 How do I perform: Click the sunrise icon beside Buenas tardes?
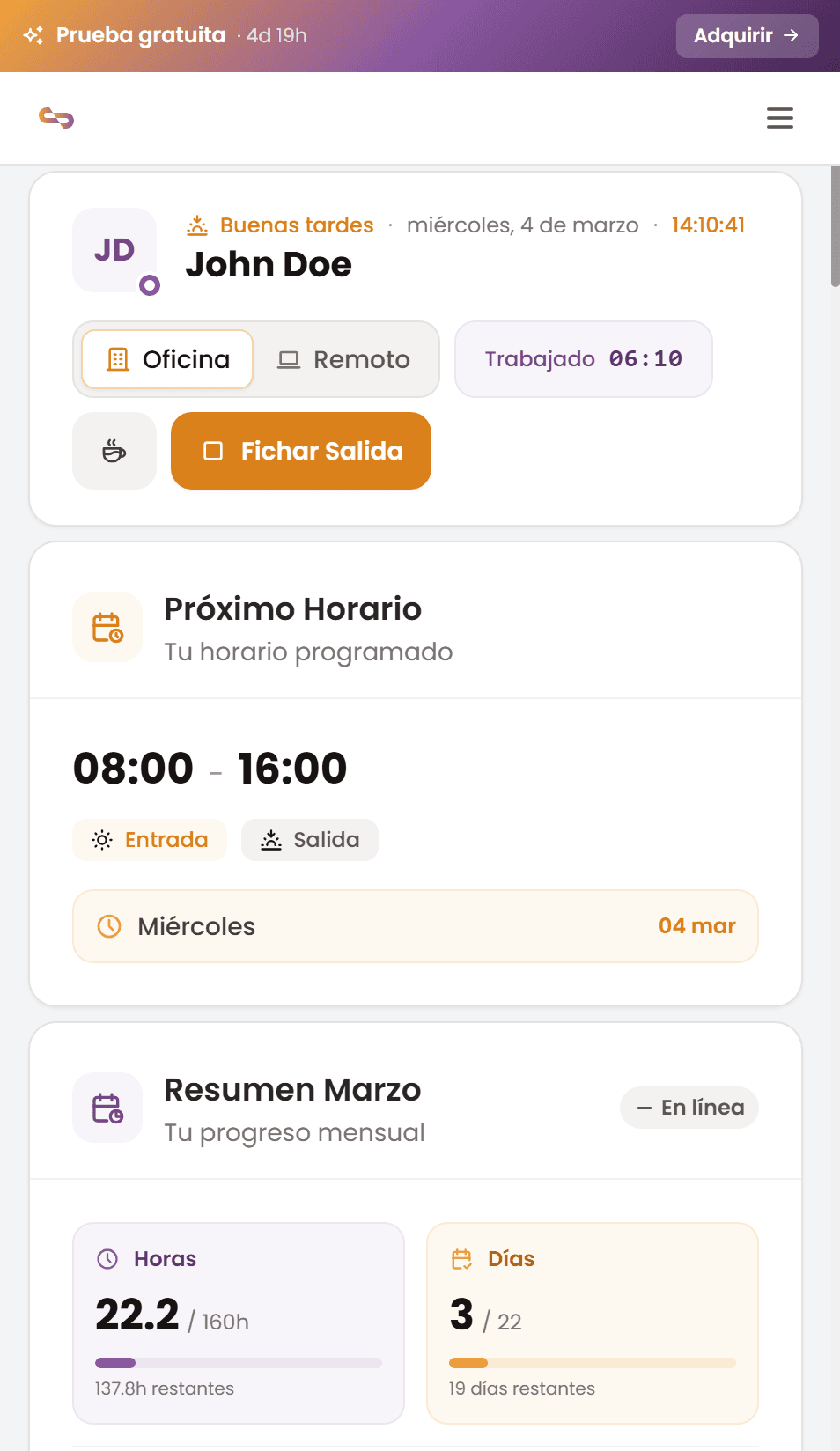click(196, 225)
